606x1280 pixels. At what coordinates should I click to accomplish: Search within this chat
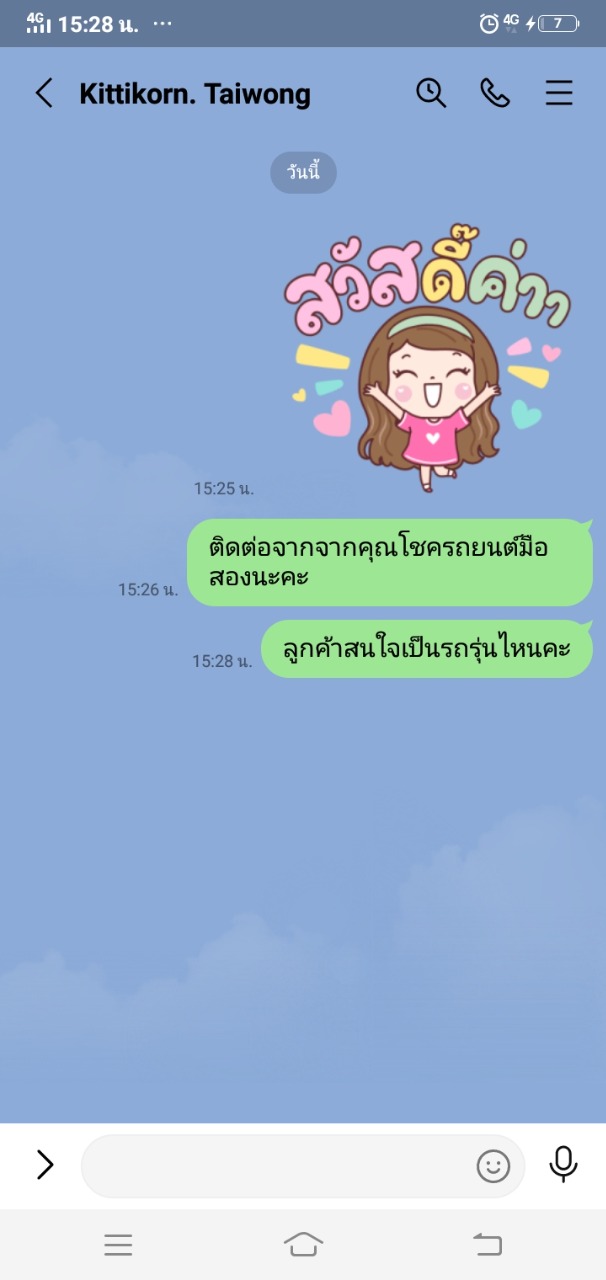click(431, 93)
